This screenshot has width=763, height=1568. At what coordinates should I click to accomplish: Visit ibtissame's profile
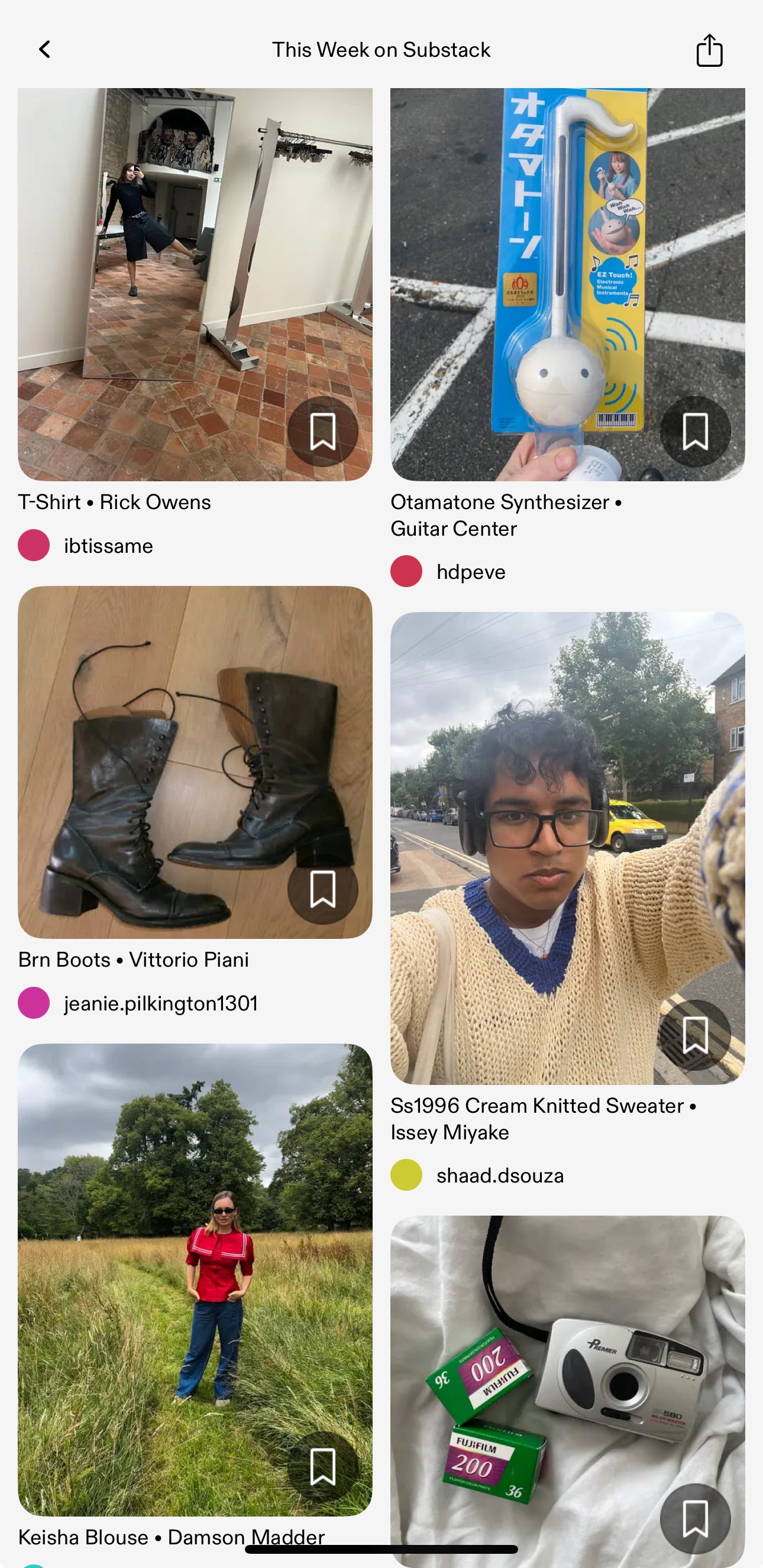[x=108, y=545]
